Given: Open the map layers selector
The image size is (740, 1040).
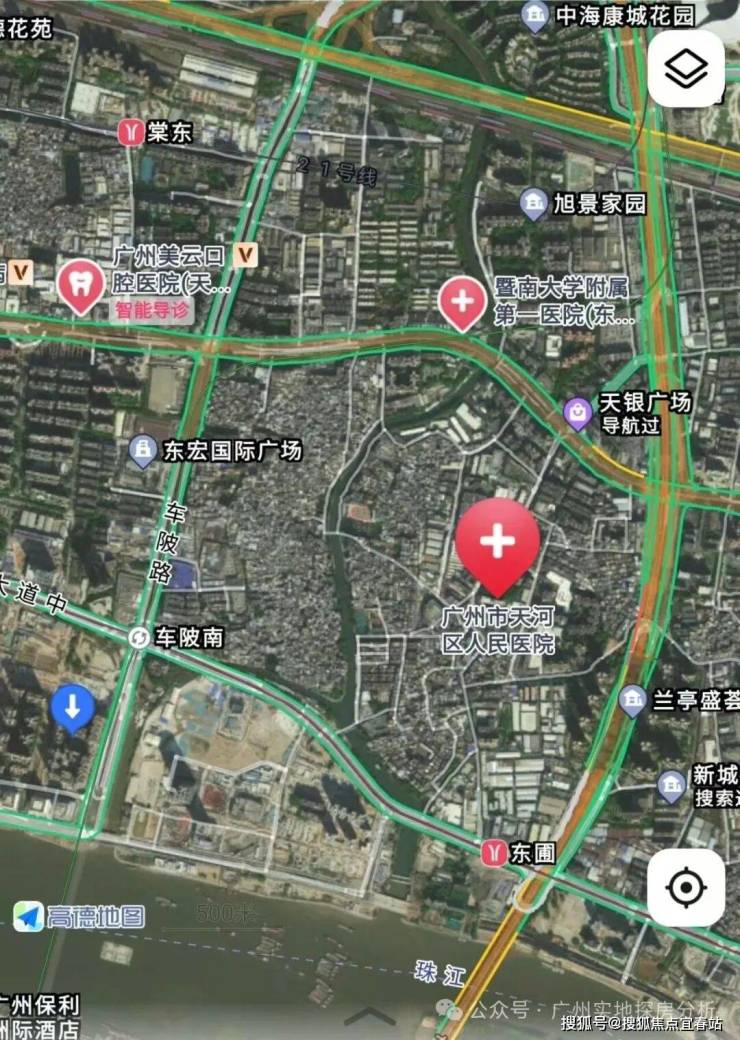Looking at the screenshot, I should coord(686,68).
